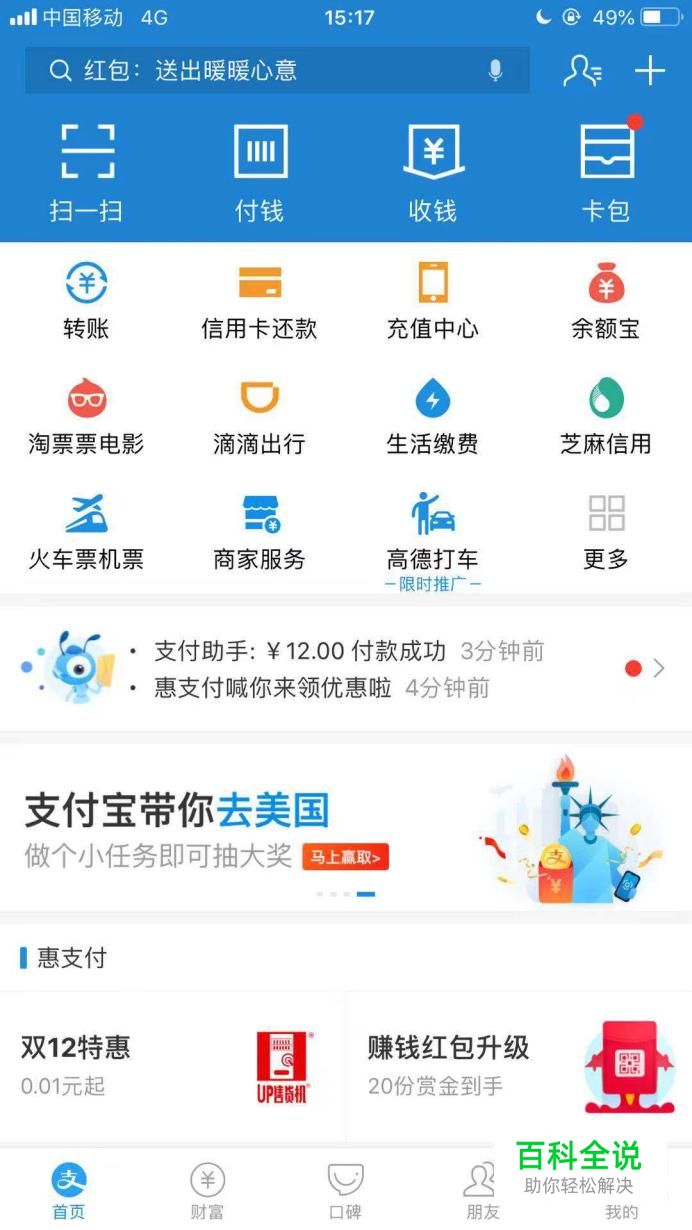692x1230 pixels.
Task: Open the 双12特惠 card
Action: (x=172, y=1066)
